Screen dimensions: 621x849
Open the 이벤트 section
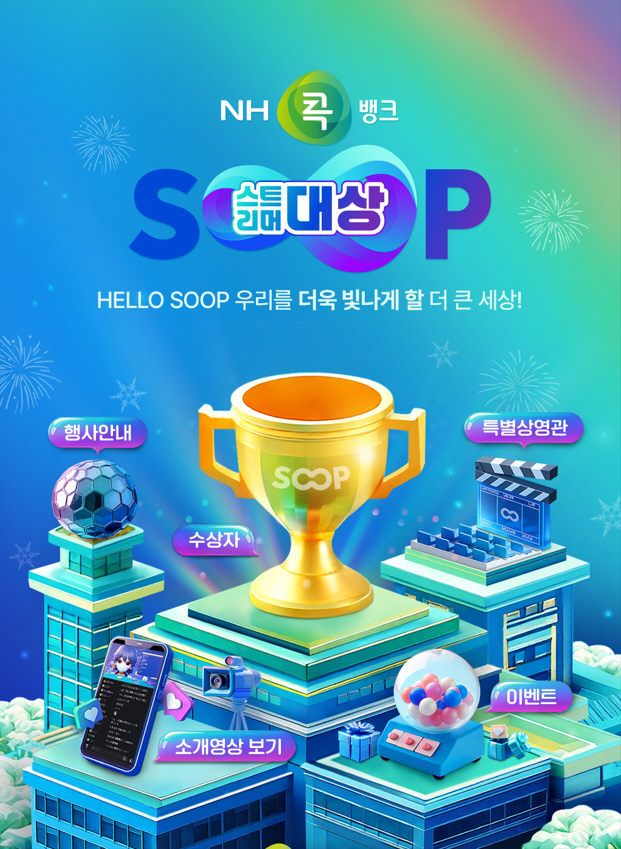(x=530, y=697)
